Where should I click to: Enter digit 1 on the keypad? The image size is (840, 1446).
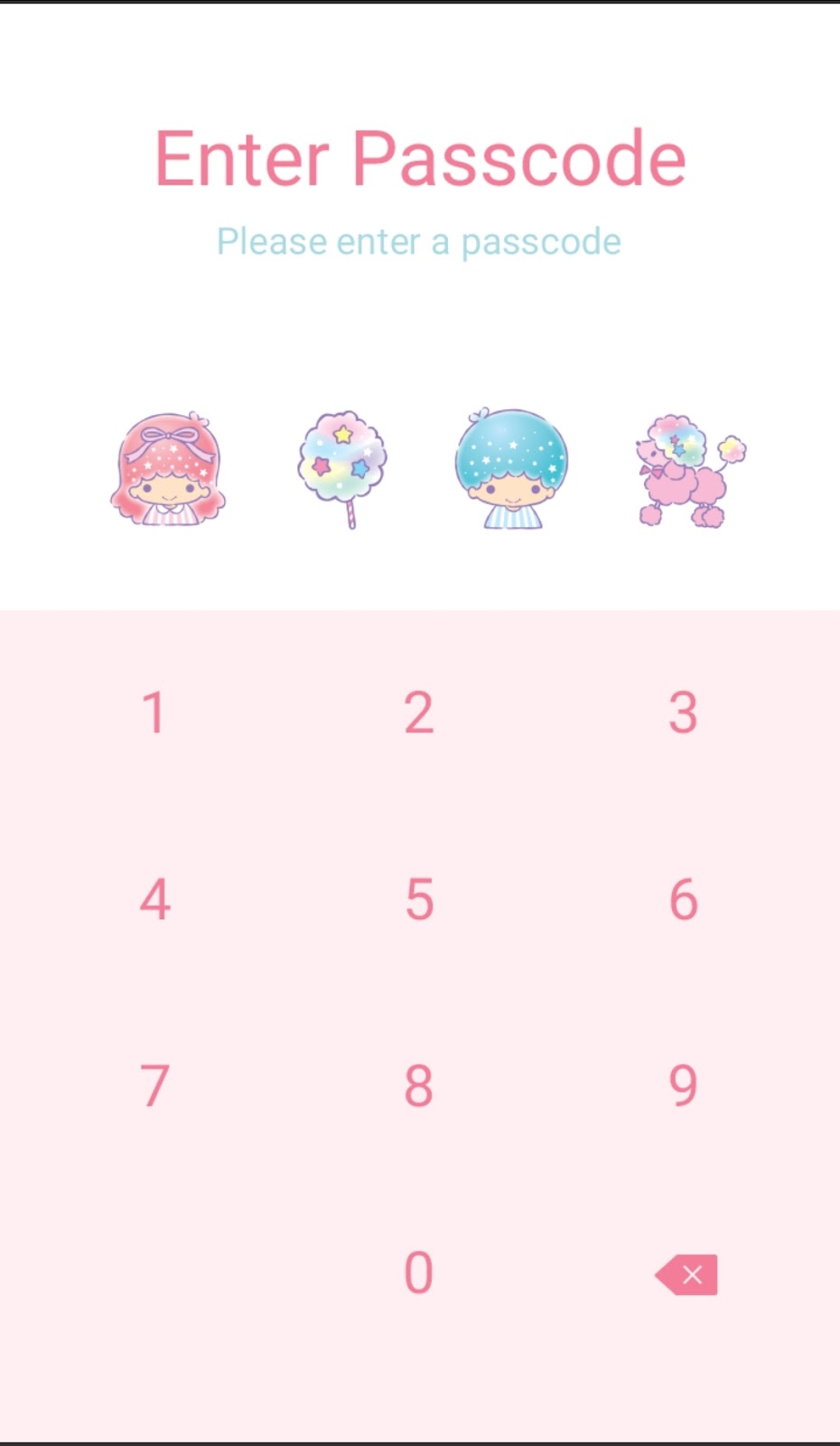154,713
